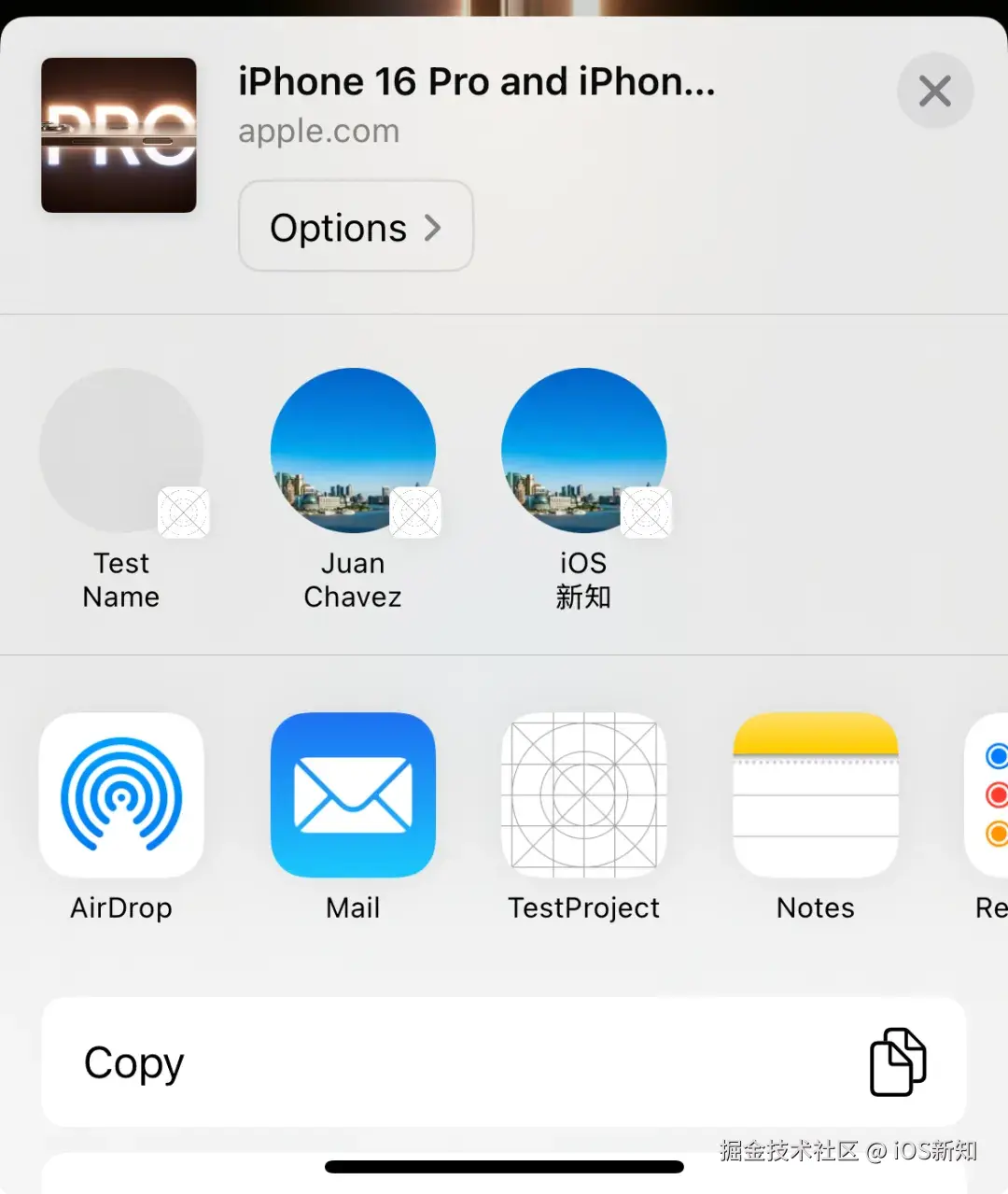The image size is (1008, 1194).
Task: Open the share Options
Action: click(356, 227)
